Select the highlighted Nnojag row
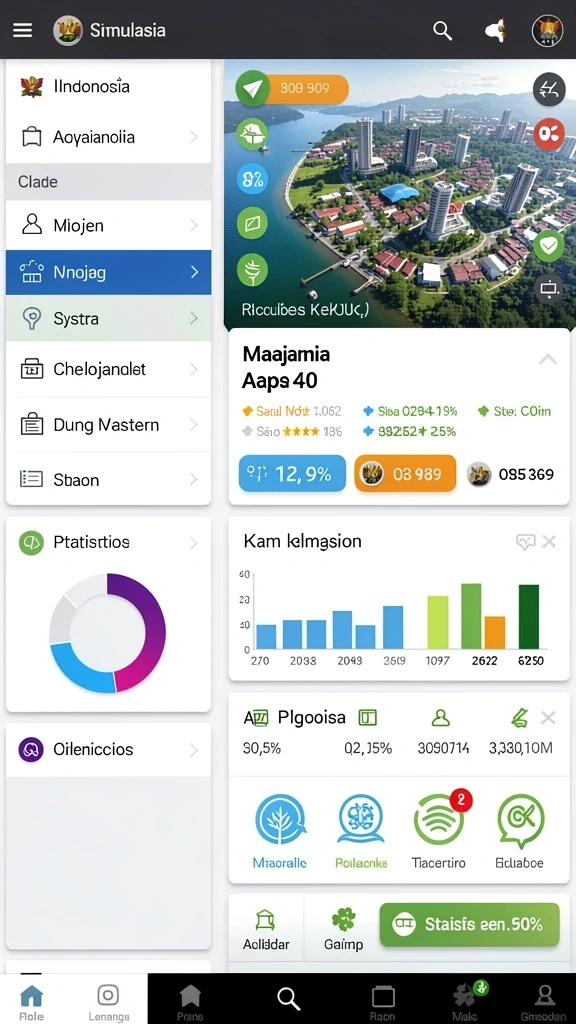The height and width of the screenshot is (1024, 576). coord(108,272)
